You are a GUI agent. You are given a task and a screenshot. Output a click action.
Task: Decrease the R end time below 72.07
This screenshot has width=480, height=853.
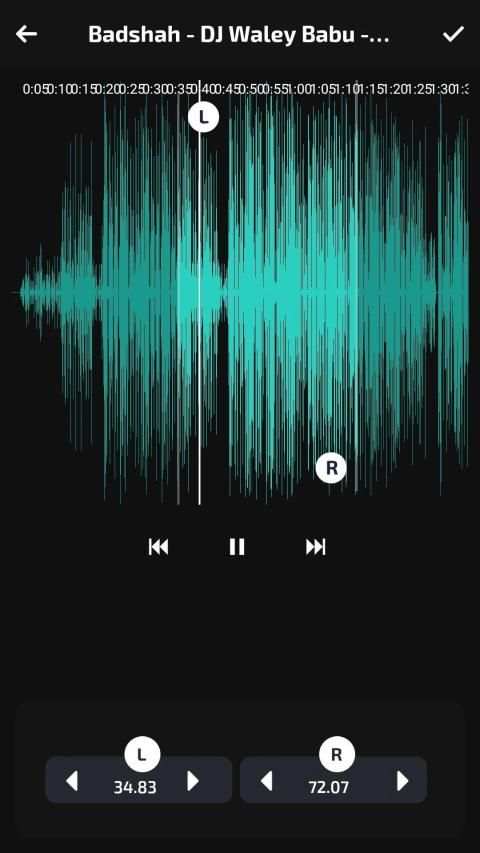pyautogui.click(x=266, y=781)
